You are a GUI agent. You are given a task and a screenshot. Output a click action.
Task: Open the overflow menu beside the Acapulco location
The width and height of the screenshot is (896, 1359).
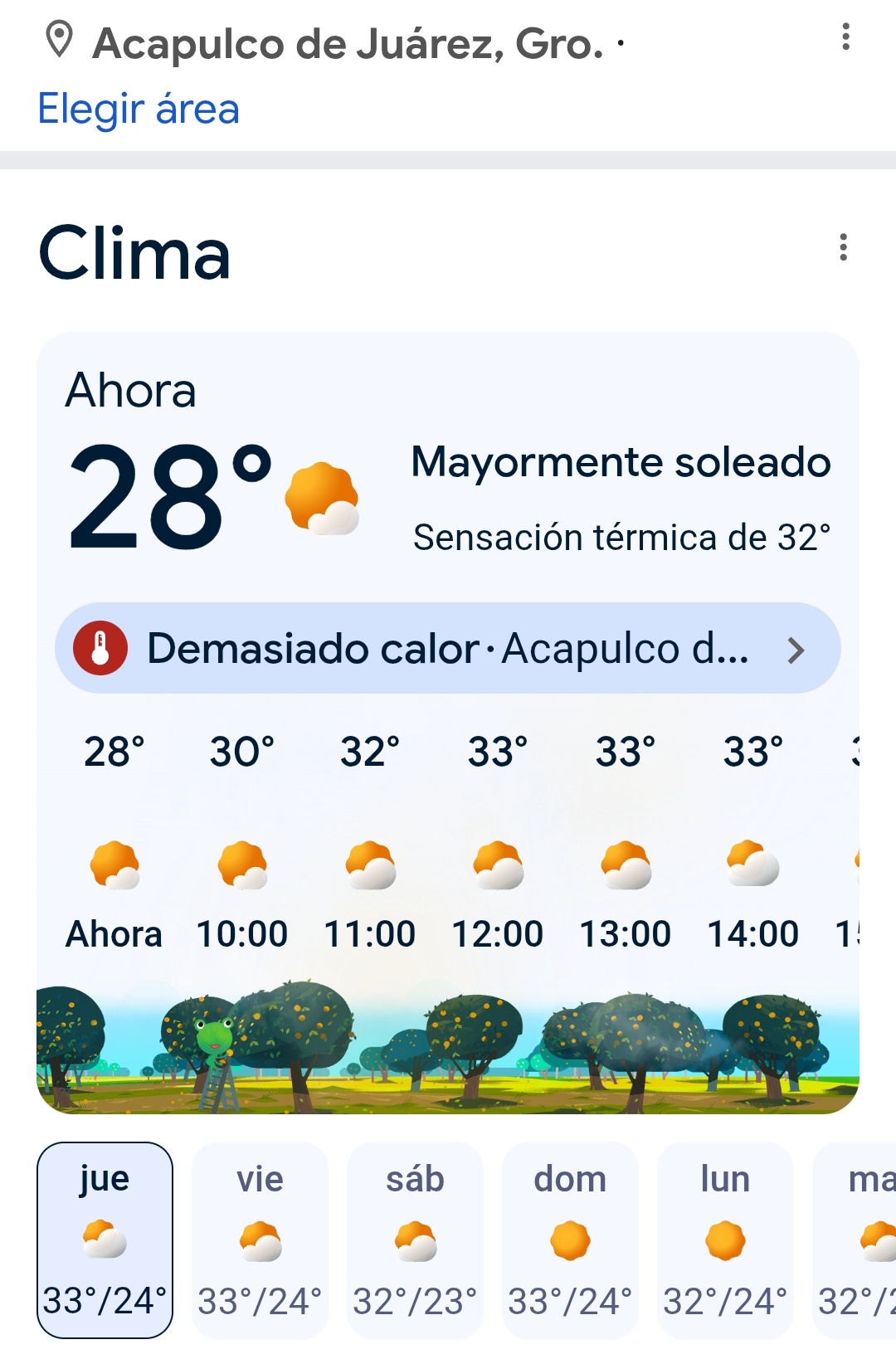pos(845,37)
